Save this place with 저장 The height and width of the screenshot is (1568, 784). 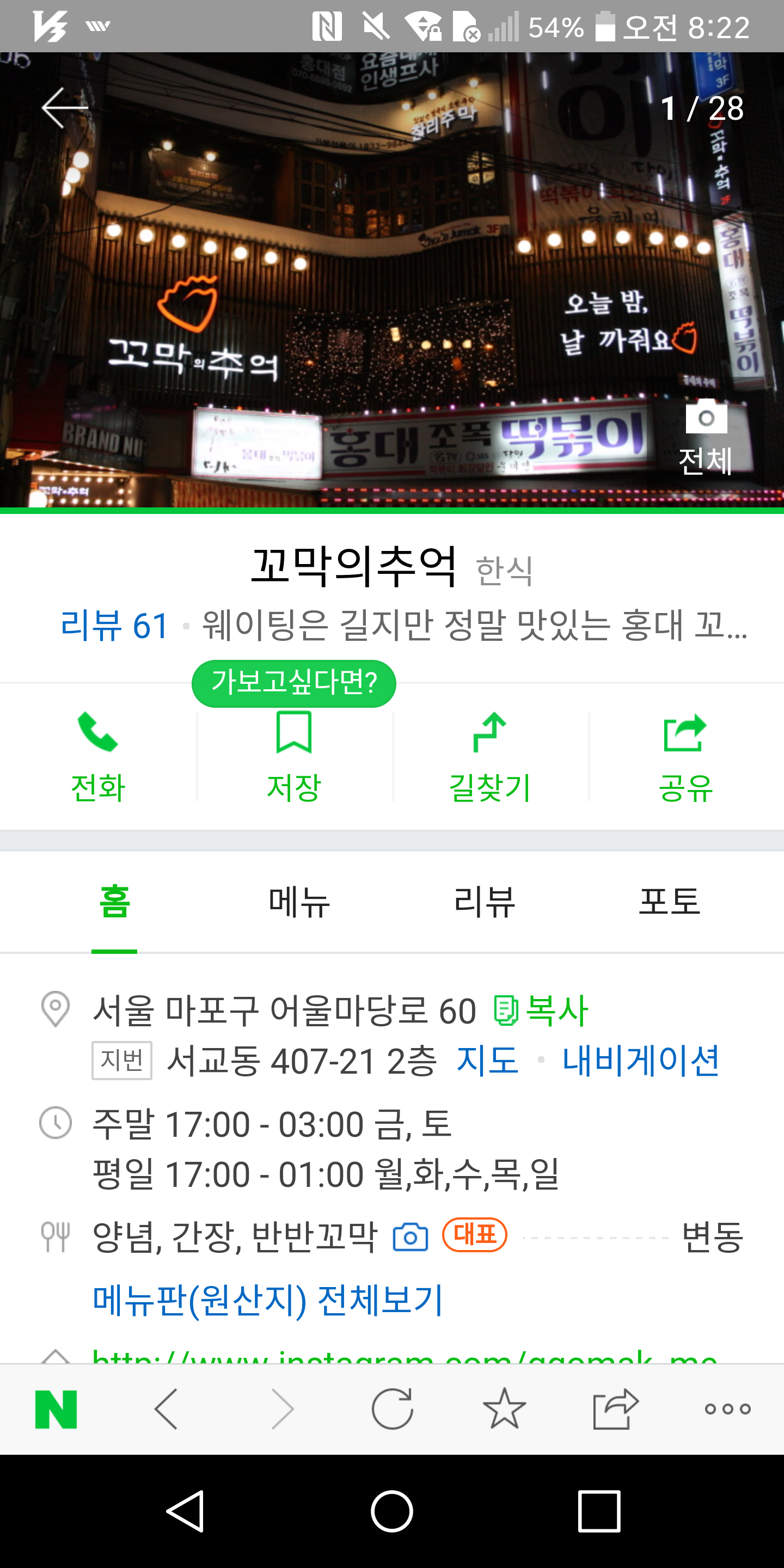point(294,757)
